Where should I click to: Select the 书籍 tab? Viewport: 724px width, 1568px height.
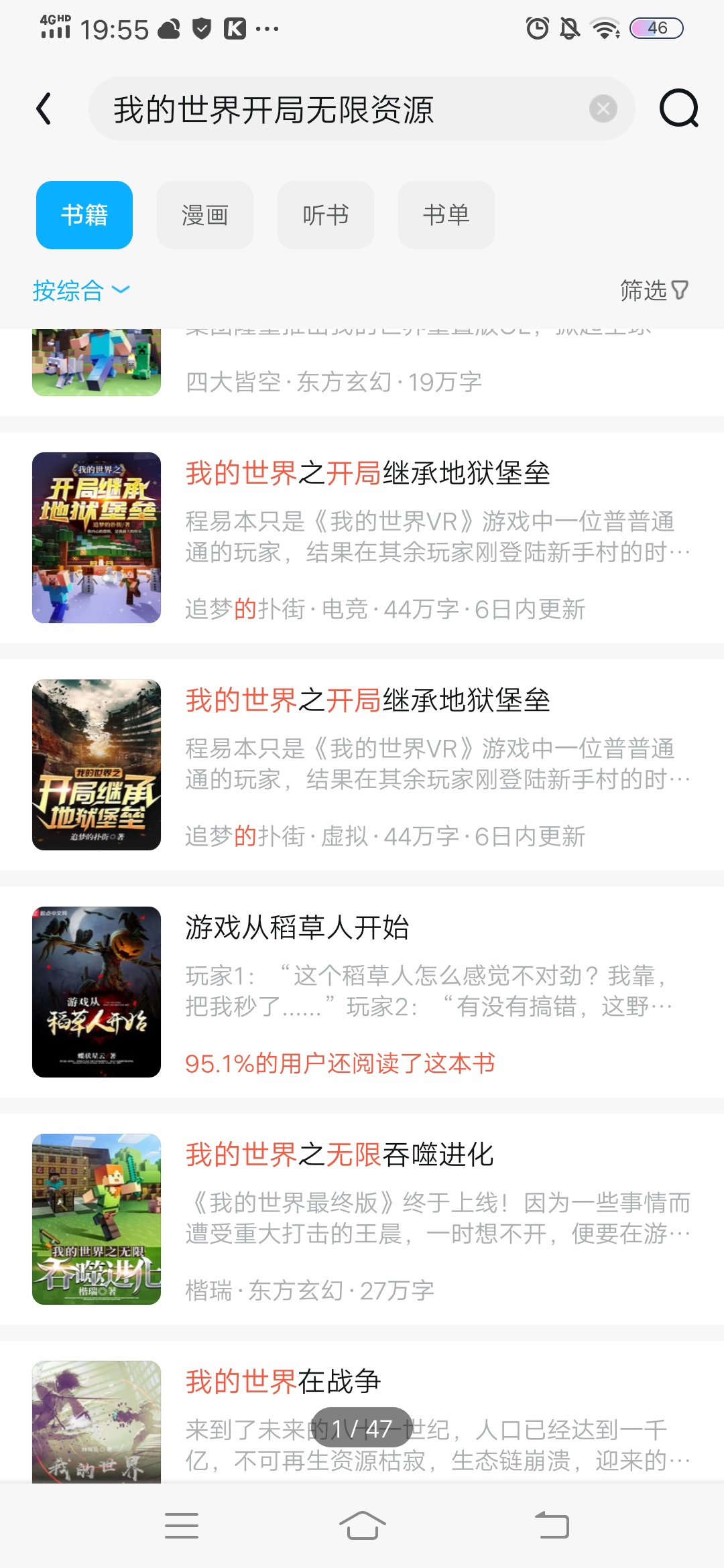click(84, 215)
